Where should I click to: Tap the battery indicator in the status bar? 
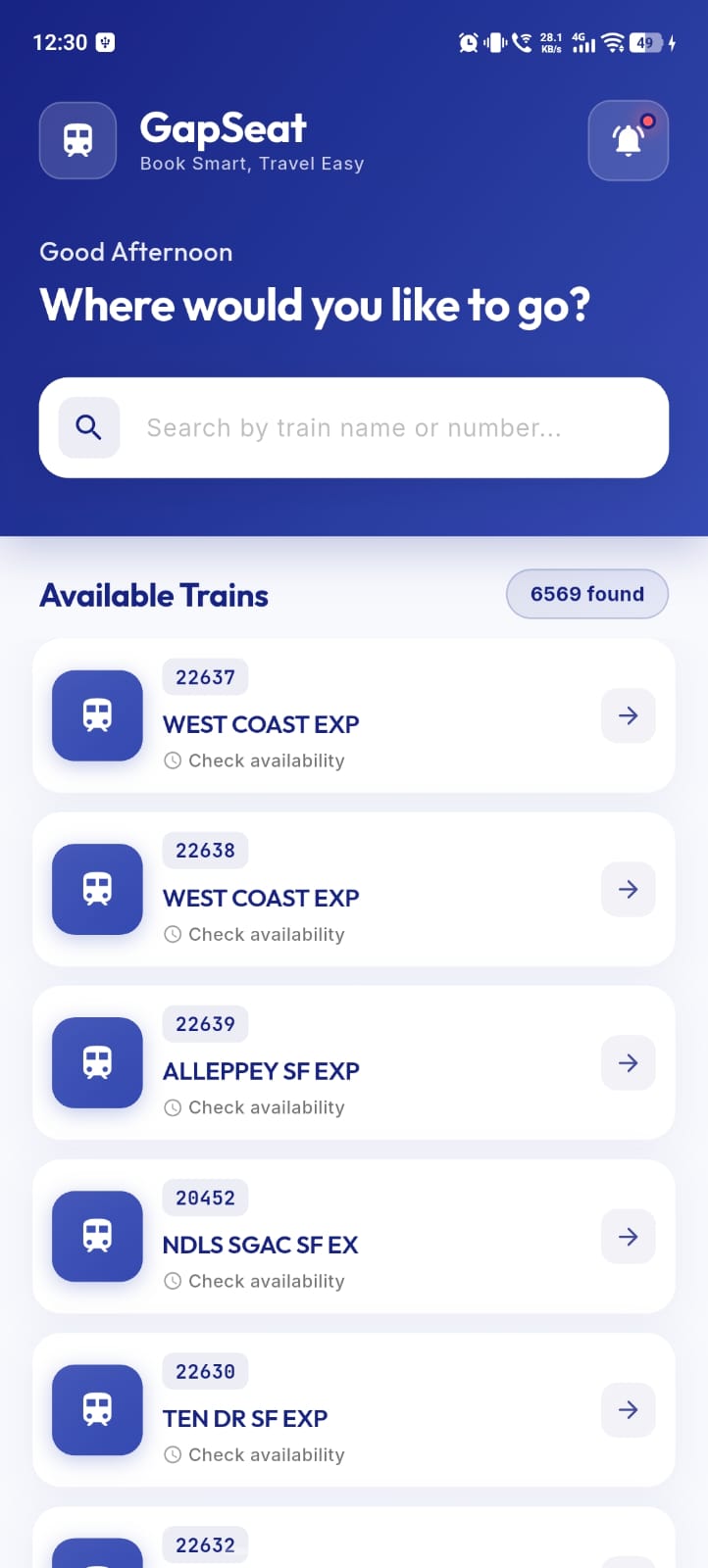644,42
